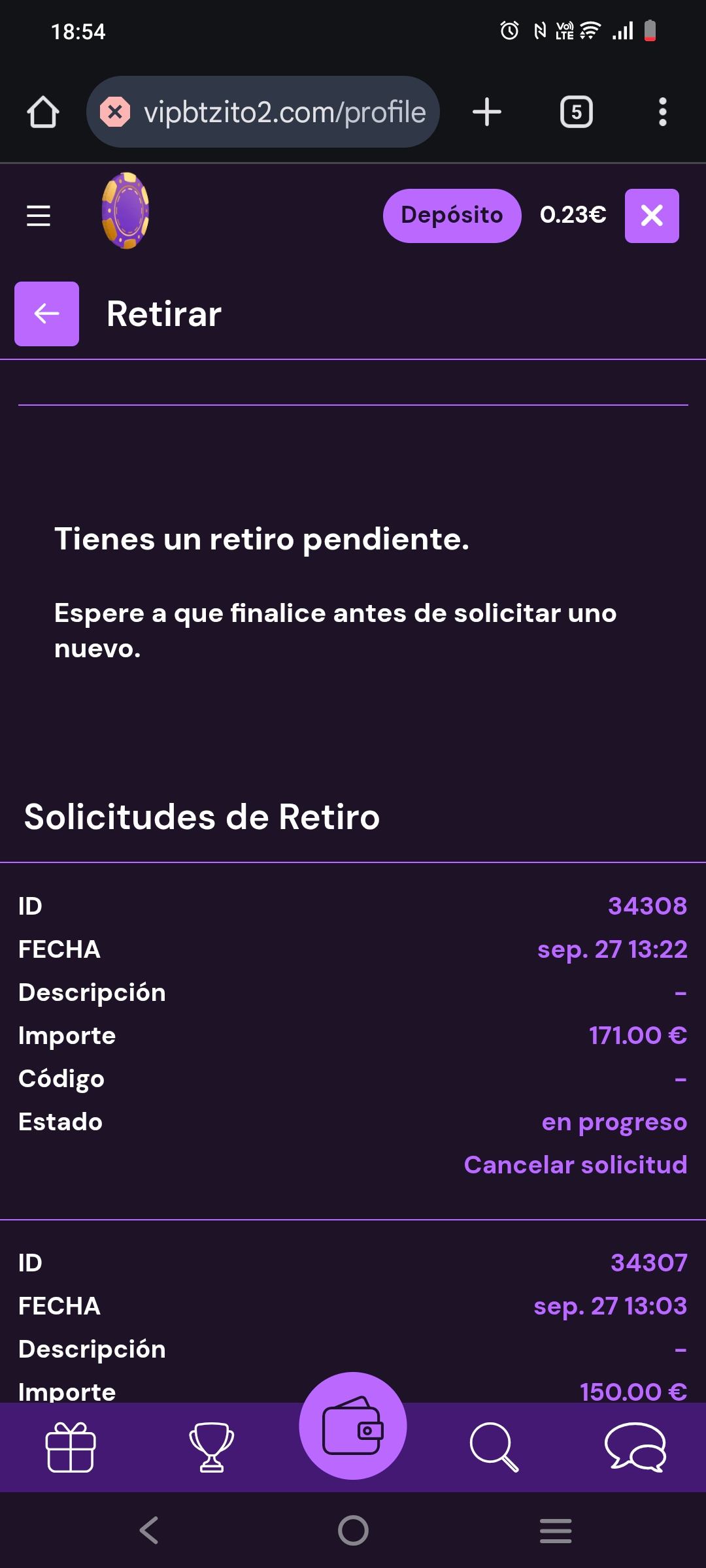Tap the browser home icon
Screen dimensions: 706x1568
coord(42,111)
